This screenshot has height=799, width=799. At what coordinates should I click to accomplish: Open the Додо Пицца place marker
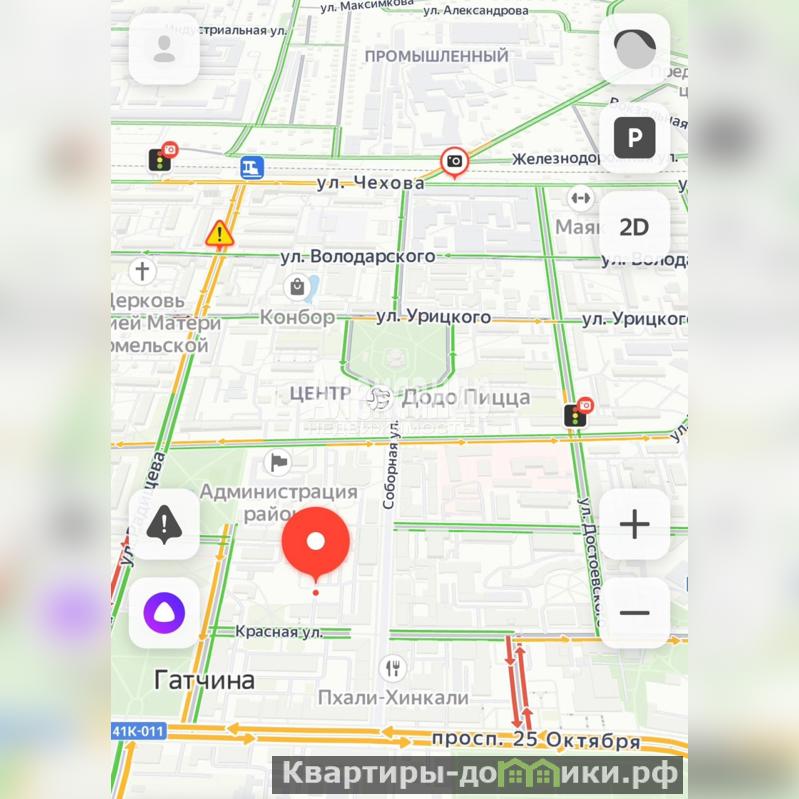380,397
